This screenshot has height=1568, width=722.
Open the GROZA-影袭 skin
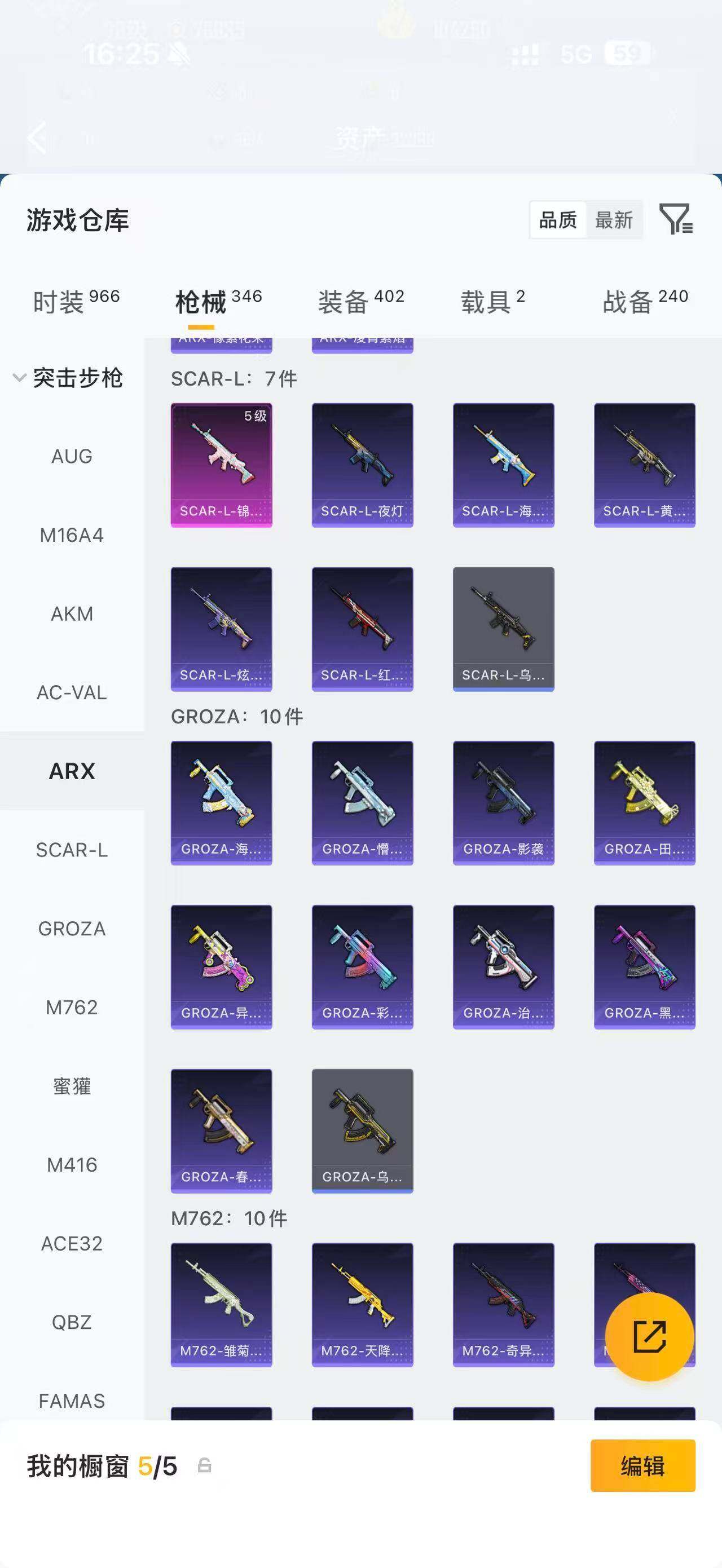[x=504, y=803]
